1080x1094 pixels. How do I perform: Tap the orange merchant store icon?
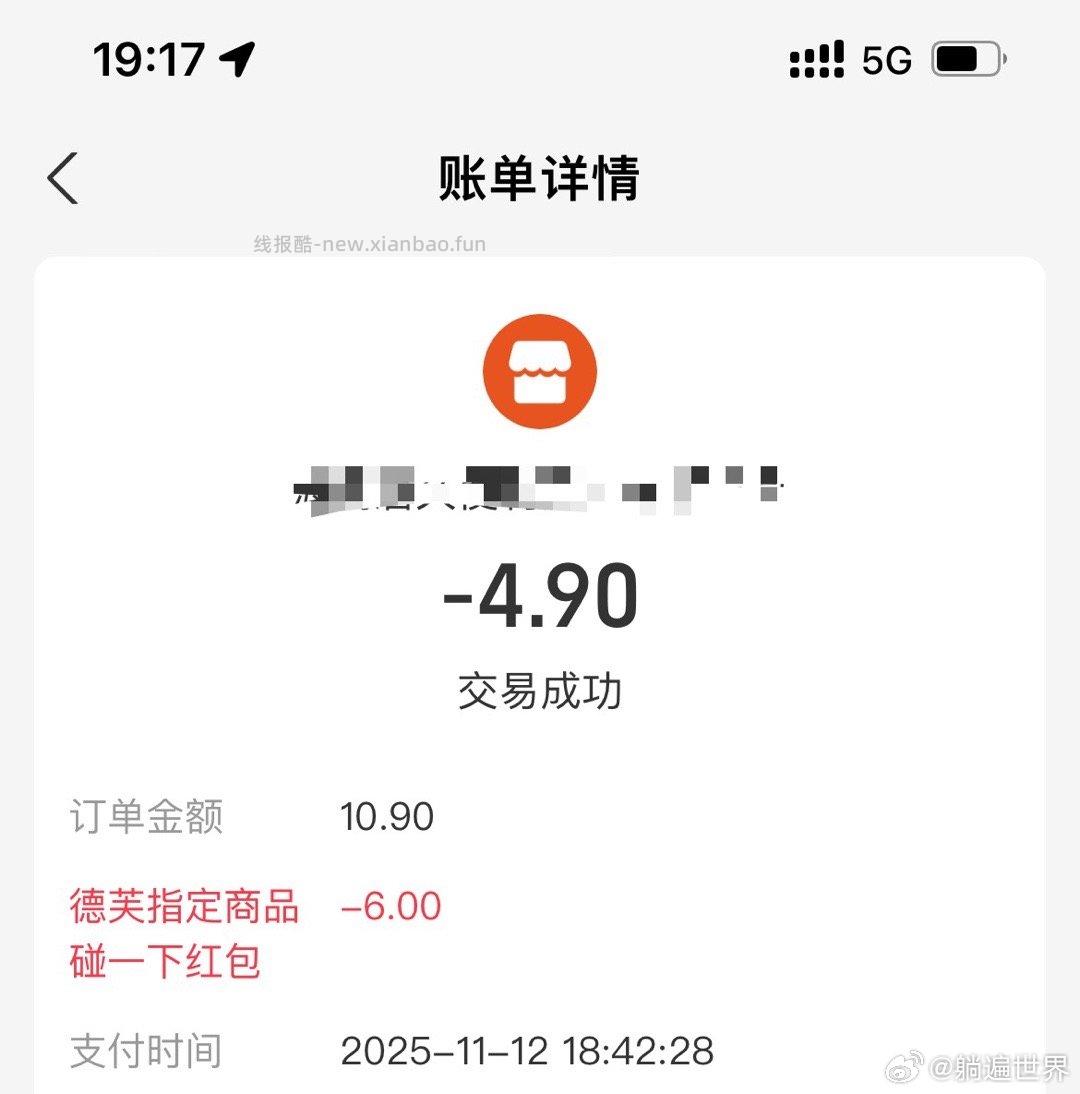[x=540, y=370]
